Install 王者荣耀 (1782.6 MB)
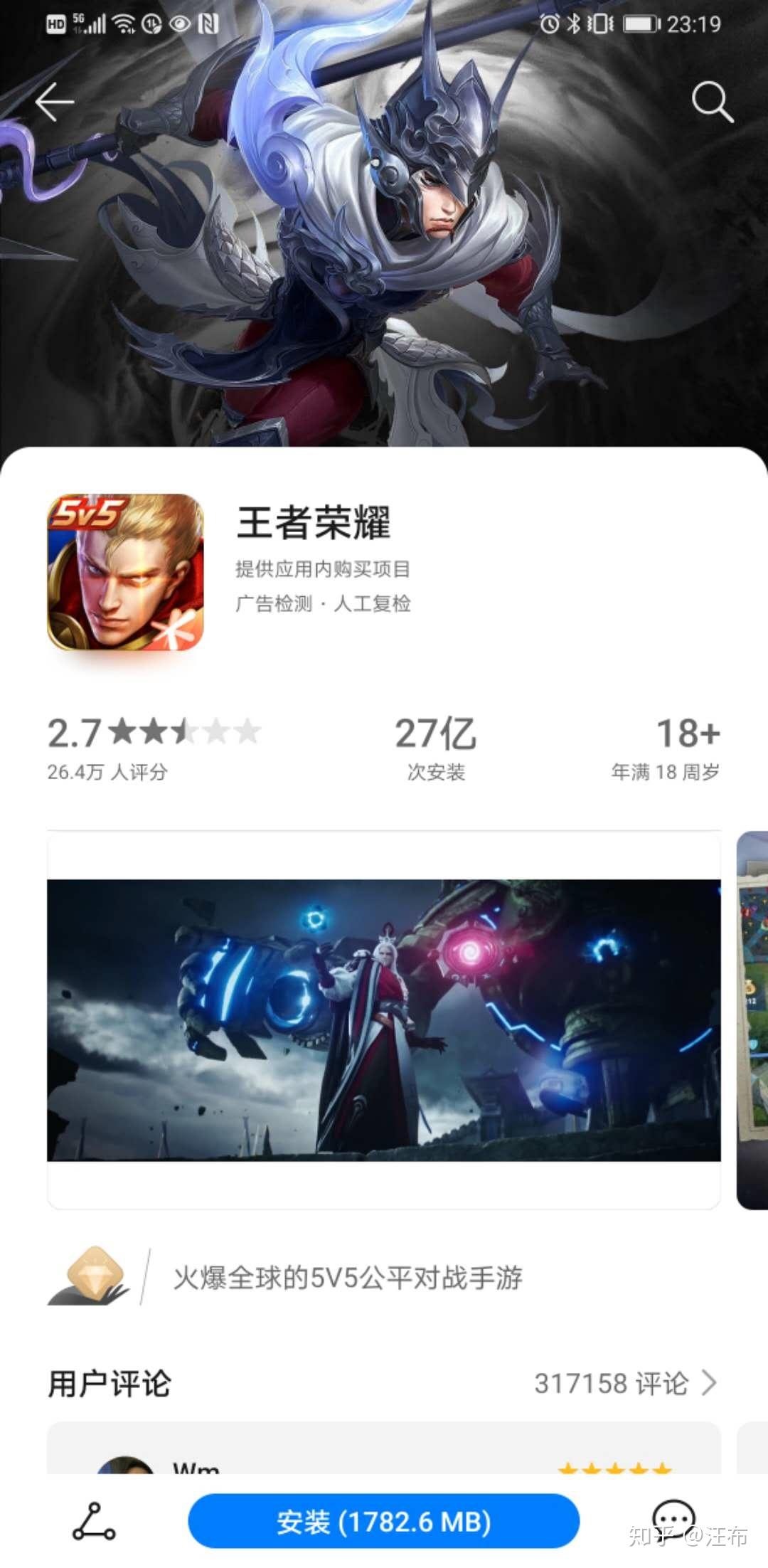Viewport: 768px width, 1568px height. pos(383,1522)
